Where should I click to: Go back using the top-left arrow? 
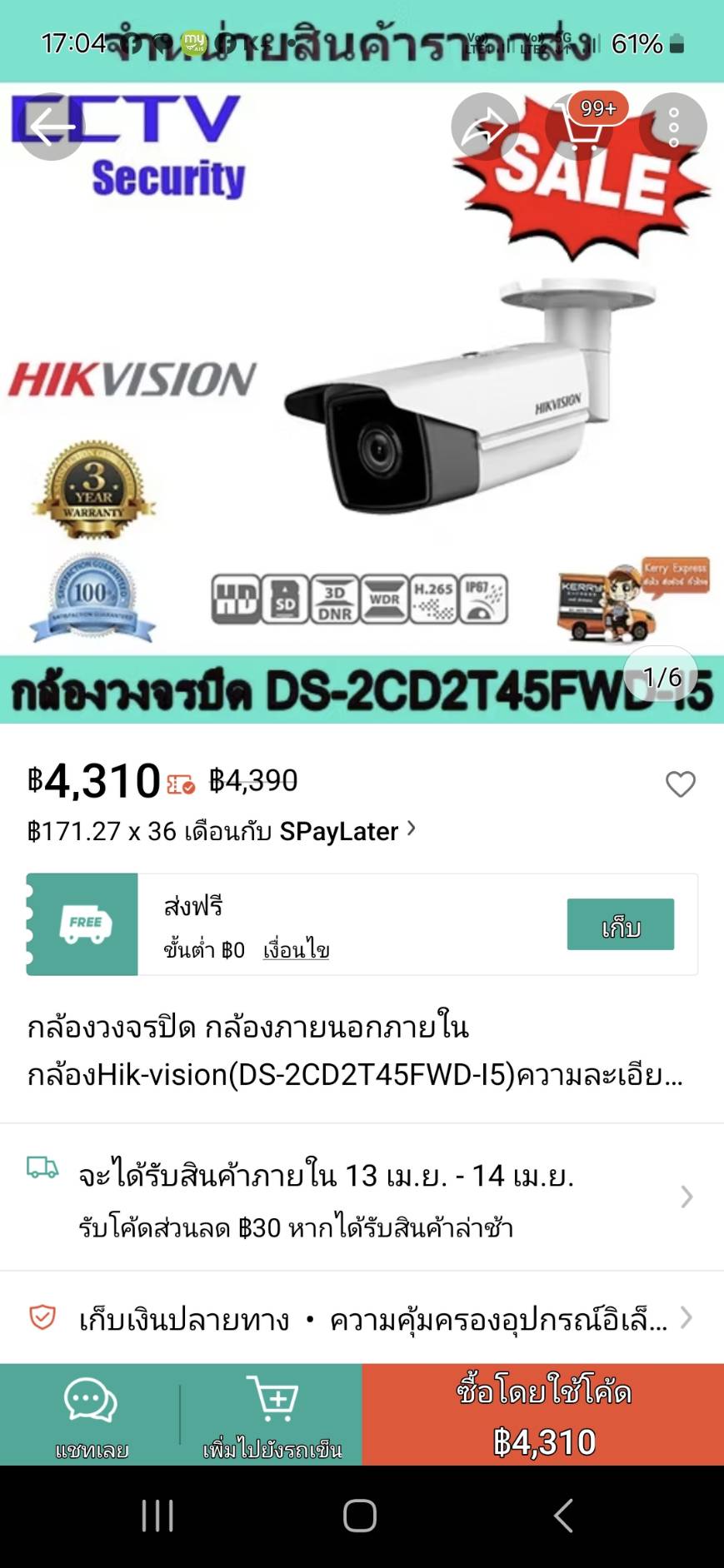52,127
